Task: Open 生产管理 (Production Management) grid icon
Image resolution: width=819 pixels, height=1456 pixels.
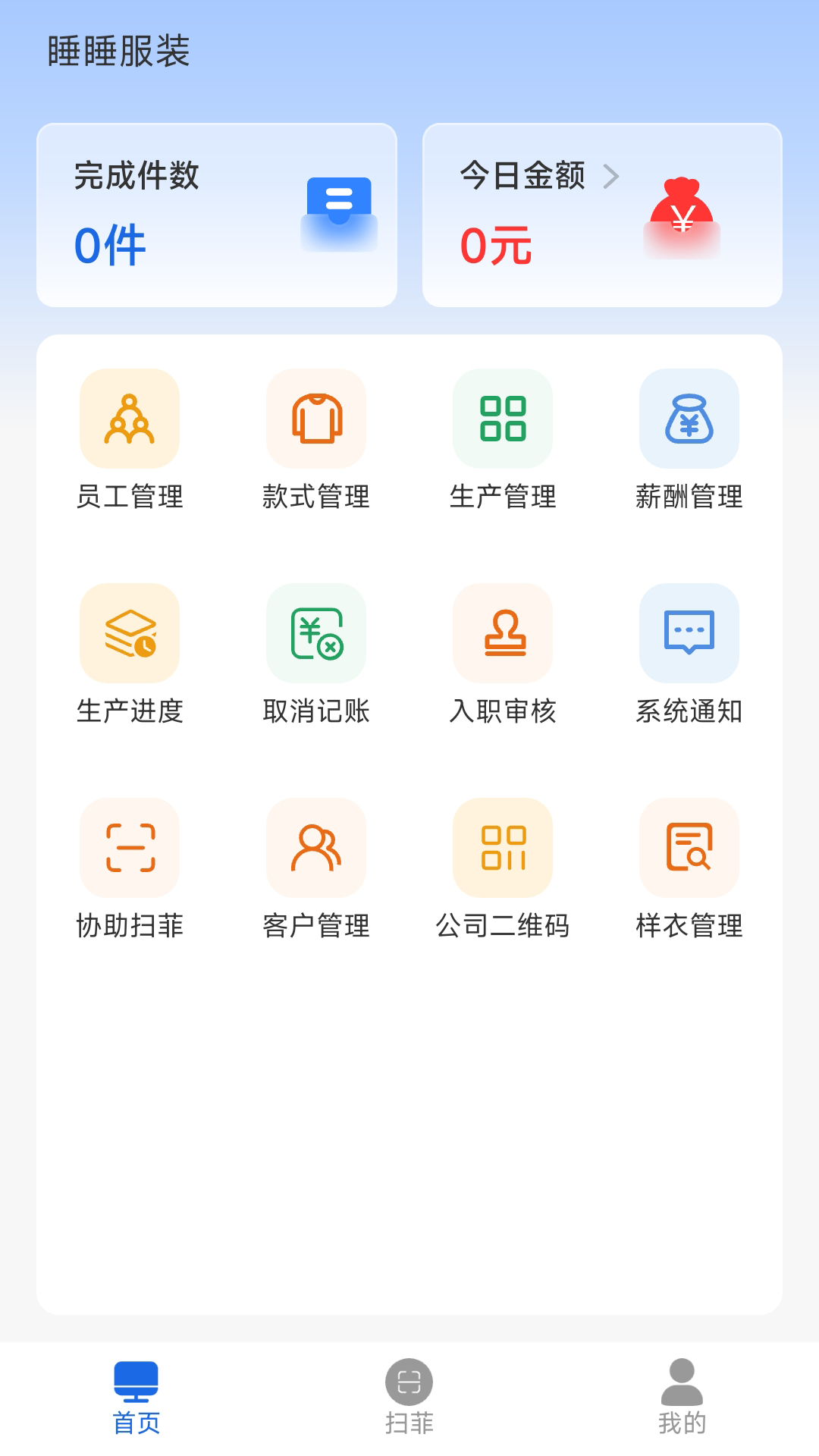Action: pyautogui.click(x=502, y=419)
